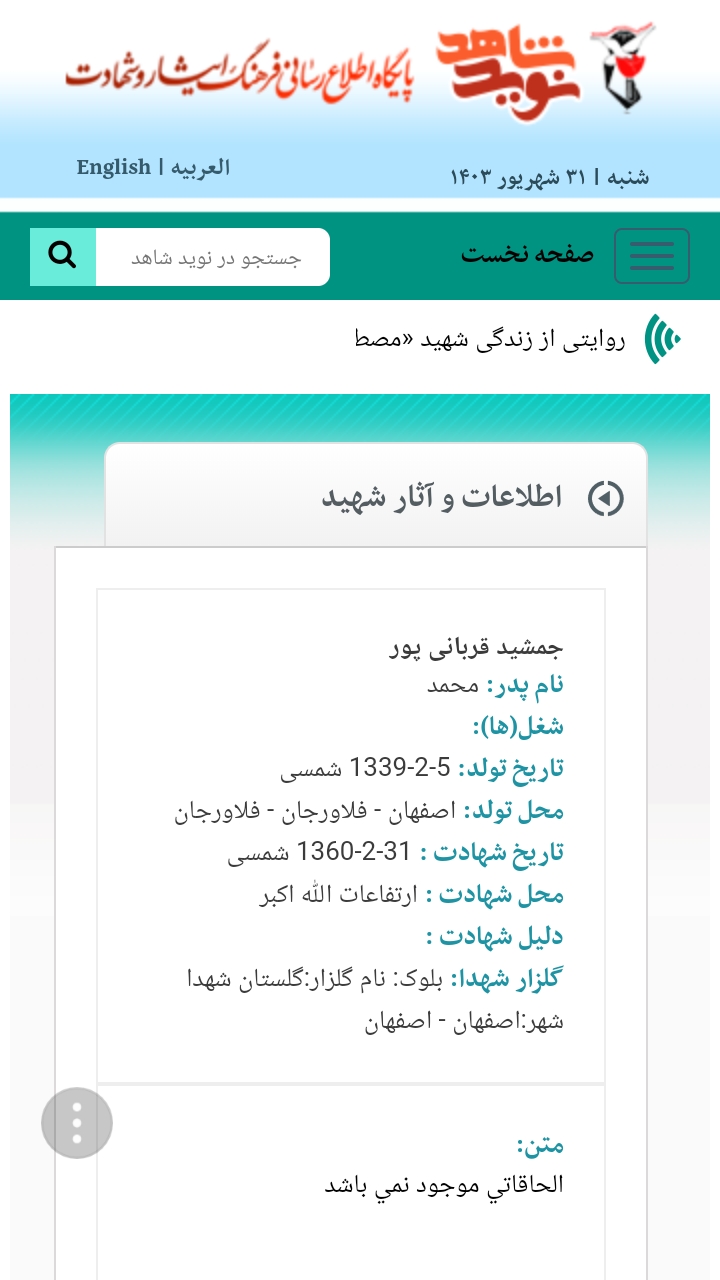Image resolution: width=720 pixels, height=1280 pixels.
Task: Tap the magnifier search button
Action: (x=63, y=257)
